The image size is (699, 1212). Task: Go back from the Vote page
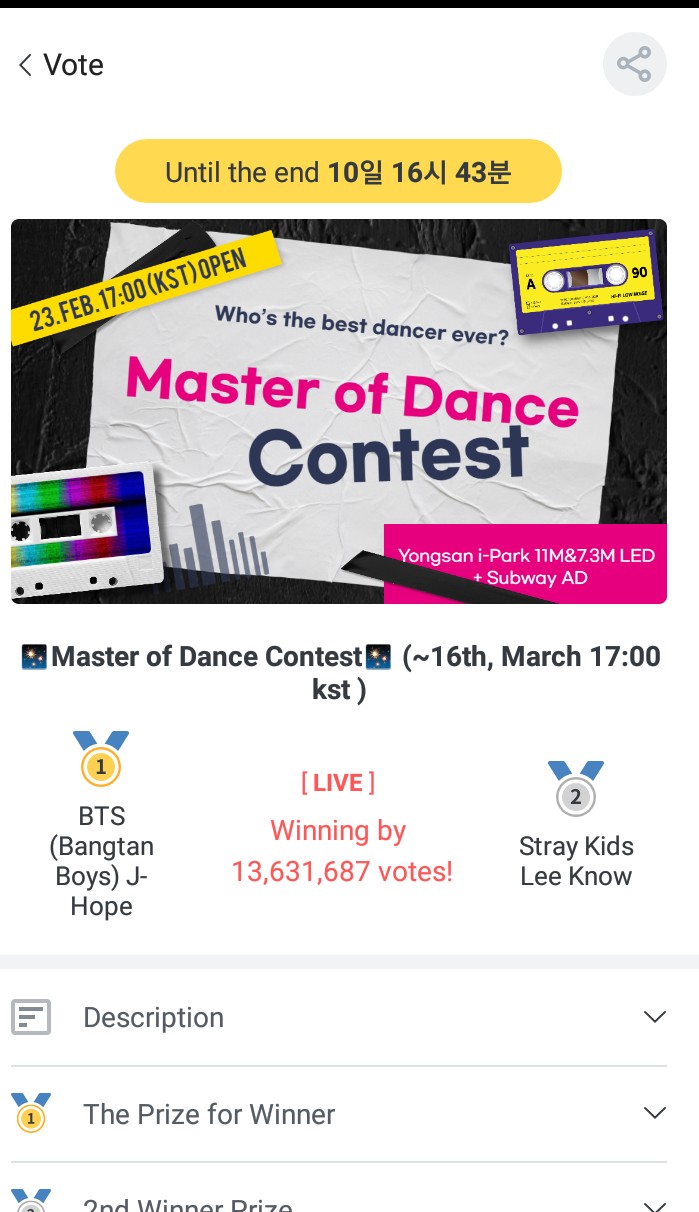(26, 66)
